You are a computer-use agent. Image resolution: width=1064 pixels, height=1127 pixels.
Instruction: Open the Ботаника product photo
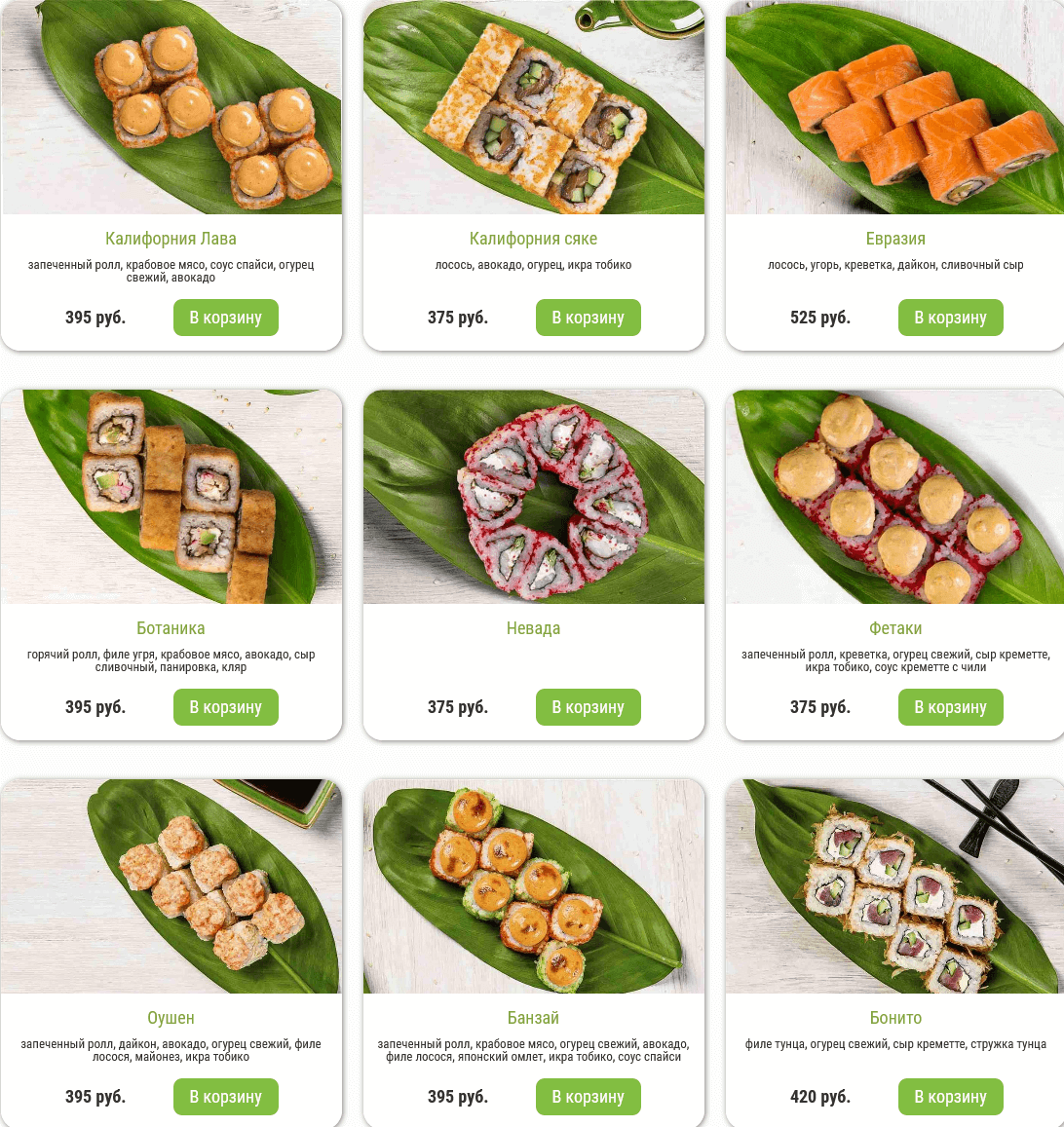point(171,497)
